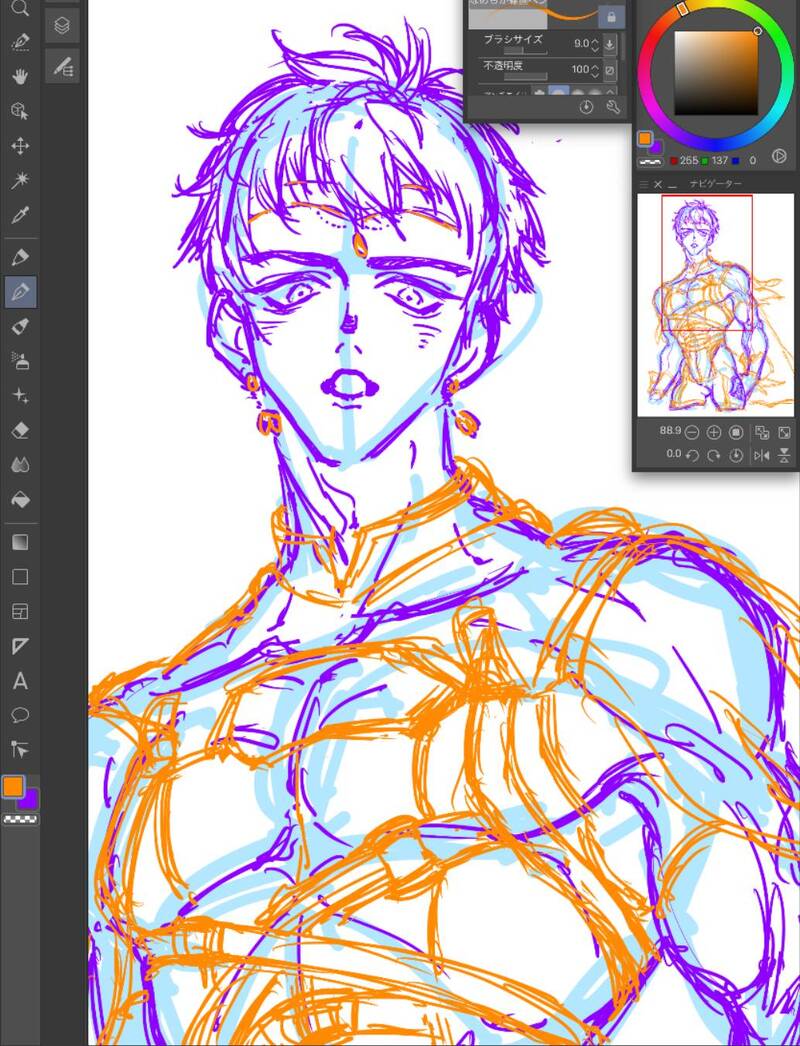Flip canvas horizontally in navigator
Viewport: 800px width, 1046px height.
point(761,455)
